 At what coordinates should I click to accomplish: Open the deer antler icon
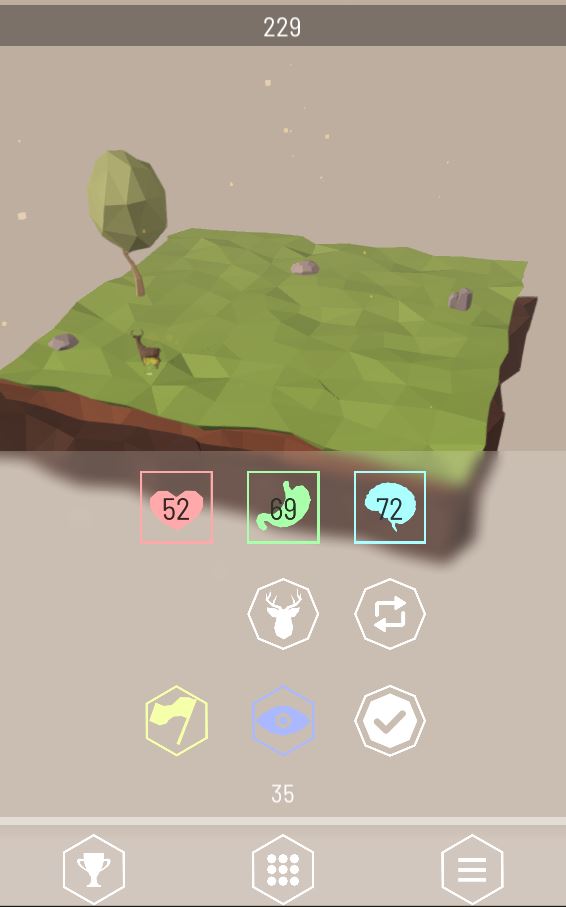pyautogui.click(x=283, y=614)
